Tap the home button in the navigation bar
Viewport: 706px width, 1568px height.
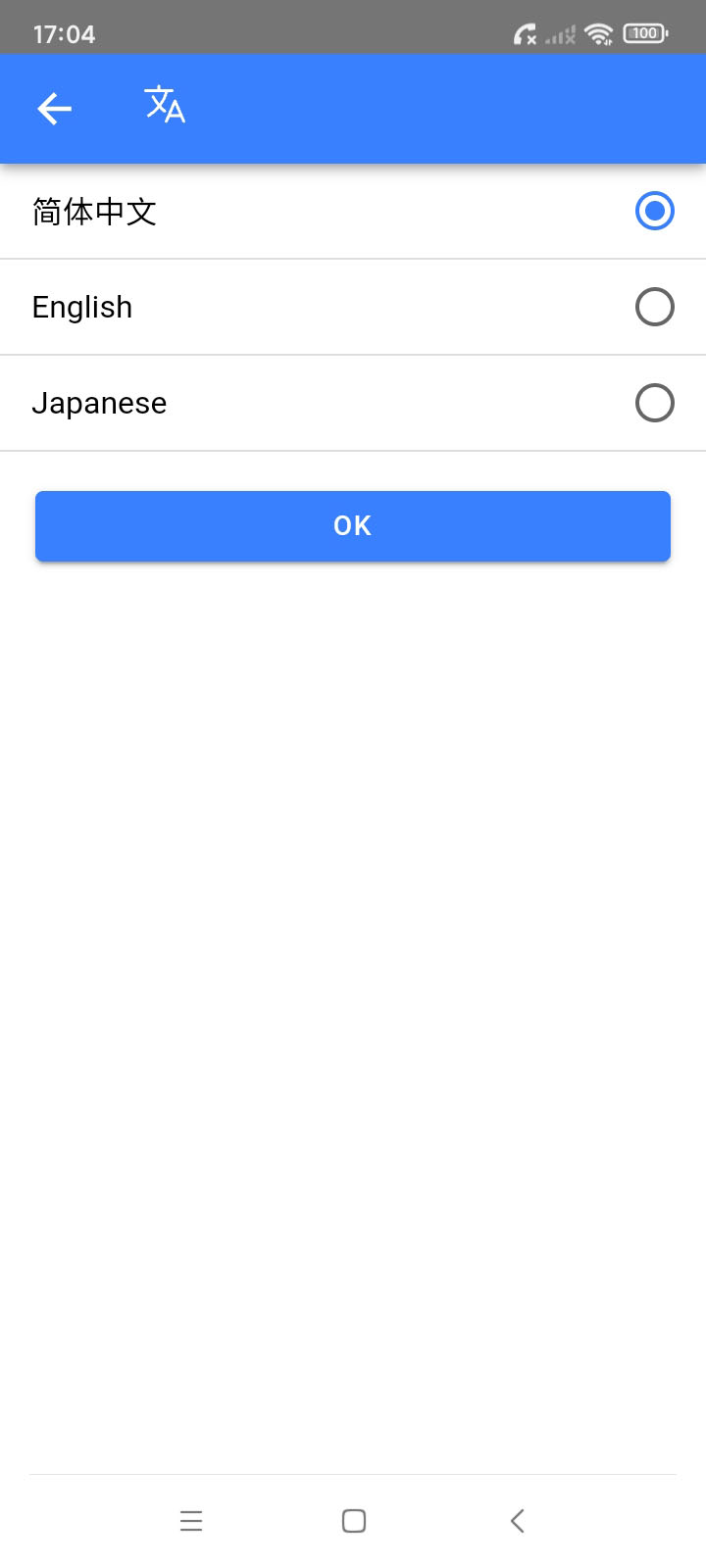352,1521
